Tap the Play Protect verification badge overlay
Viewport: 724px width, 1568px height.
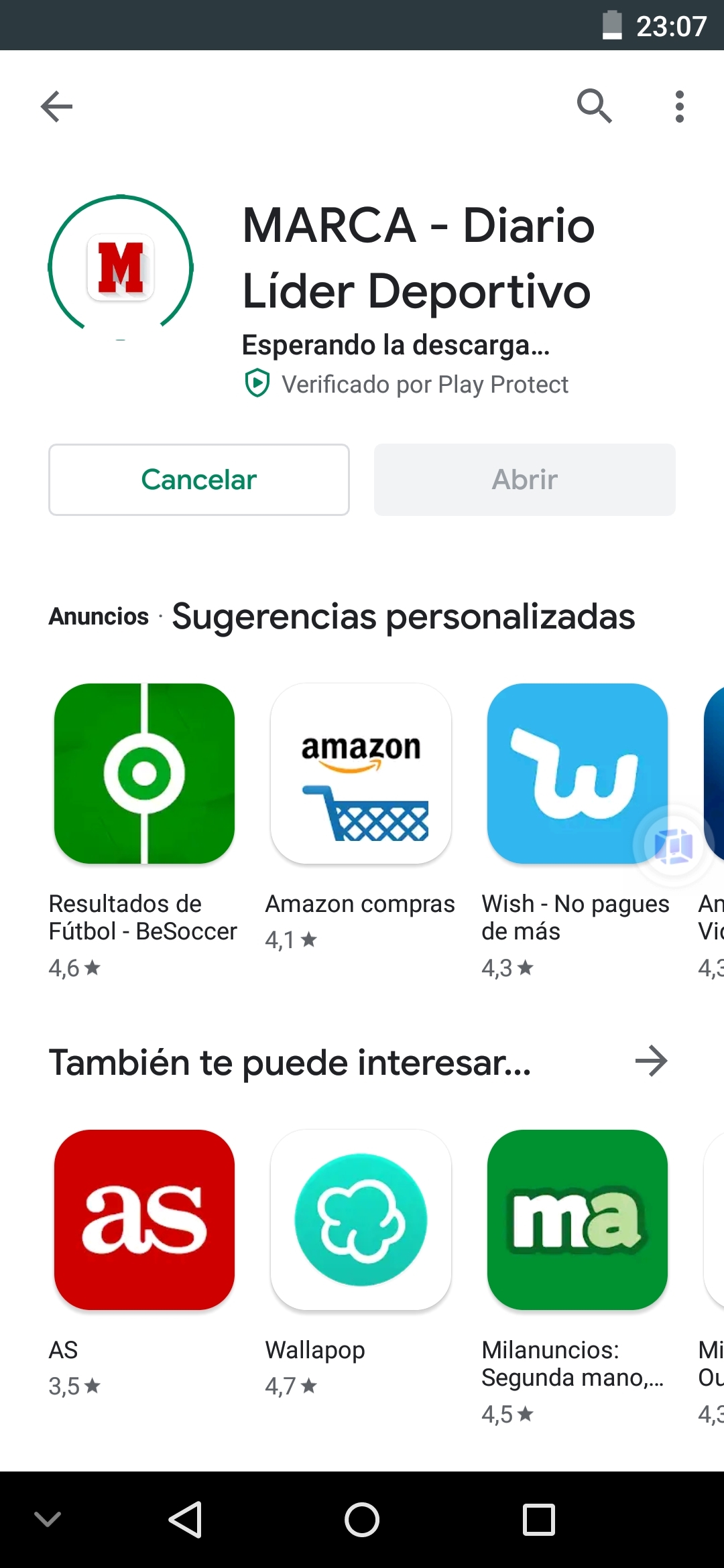tap(672, 844)
